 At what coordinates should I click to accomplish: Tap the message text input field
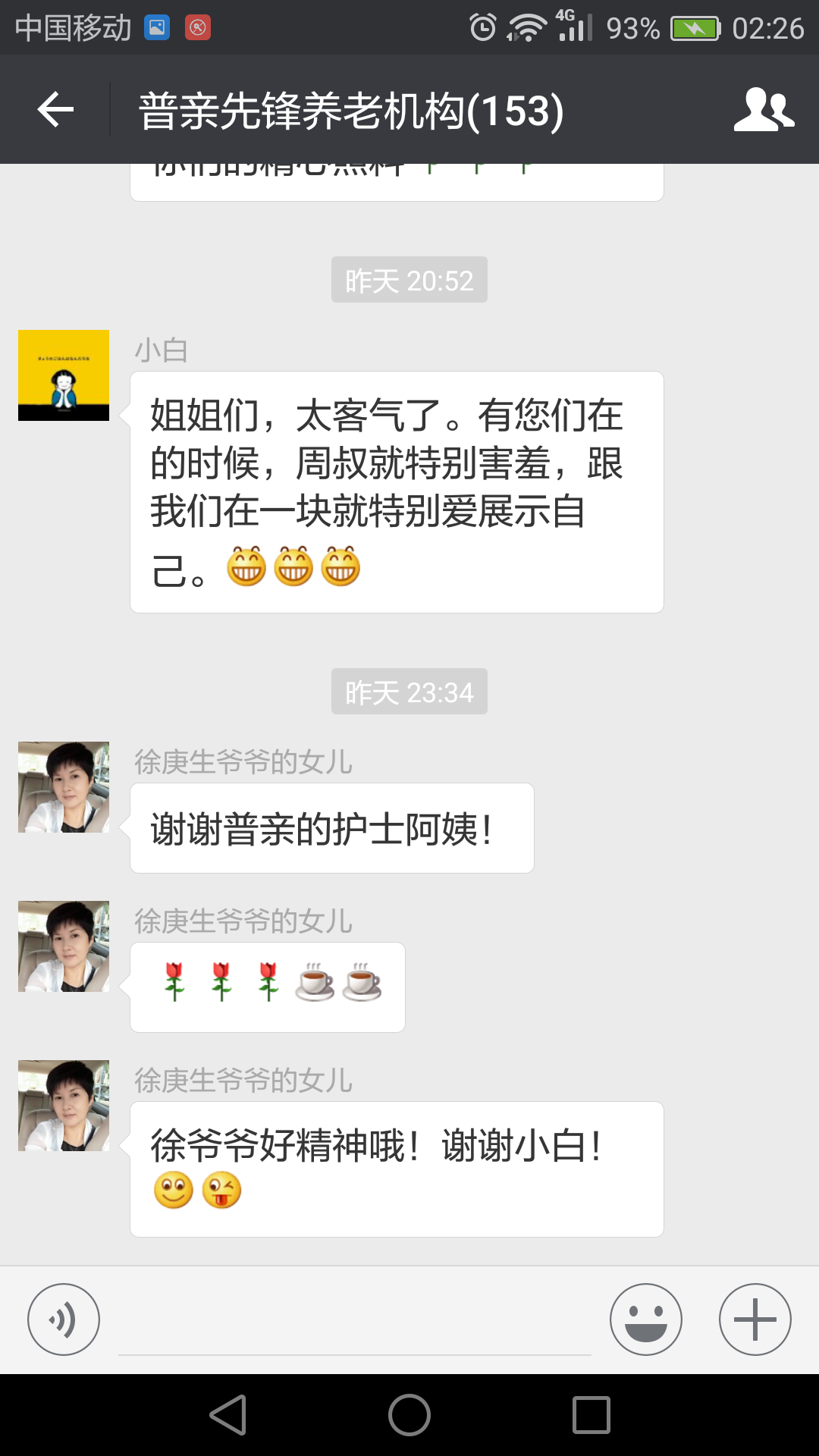(x=355, y=1321)
